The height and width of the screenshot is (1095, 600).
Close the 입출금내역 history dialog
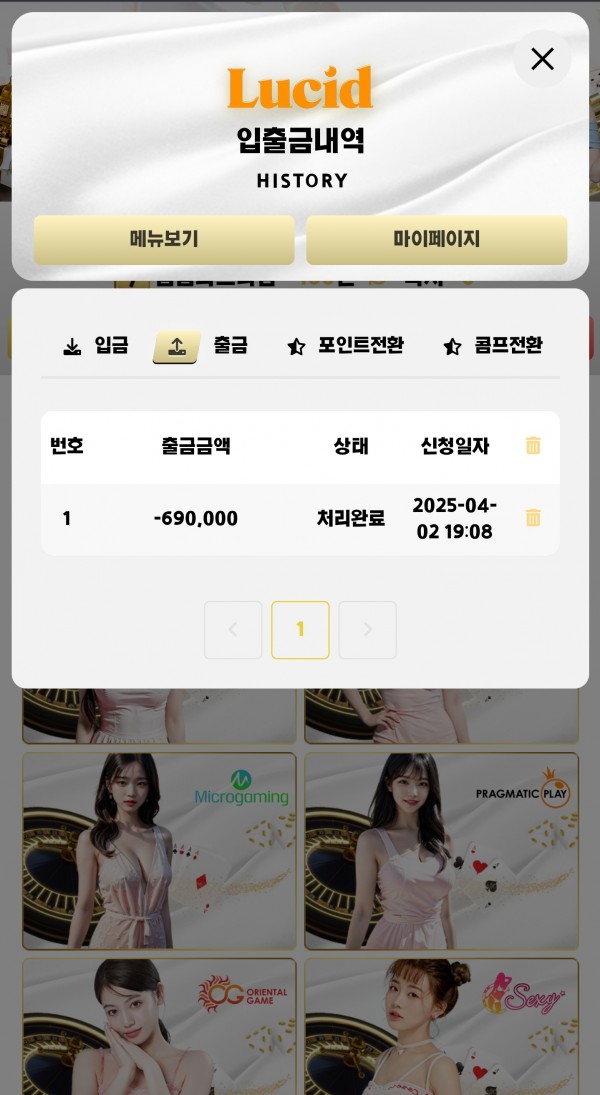coord(542,59)
